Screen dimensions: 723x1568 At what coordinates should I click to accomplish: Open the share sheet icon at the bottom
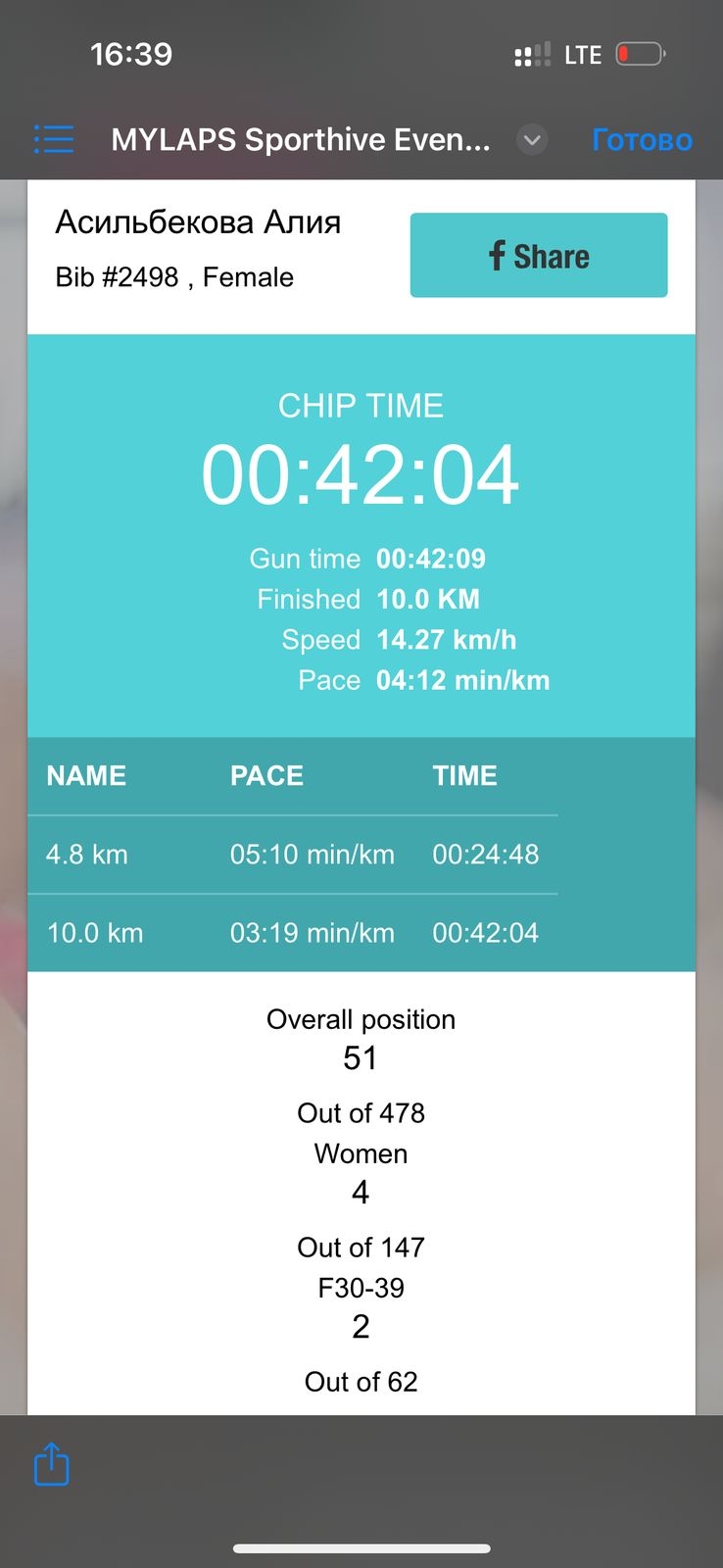tap(52, 1464)
